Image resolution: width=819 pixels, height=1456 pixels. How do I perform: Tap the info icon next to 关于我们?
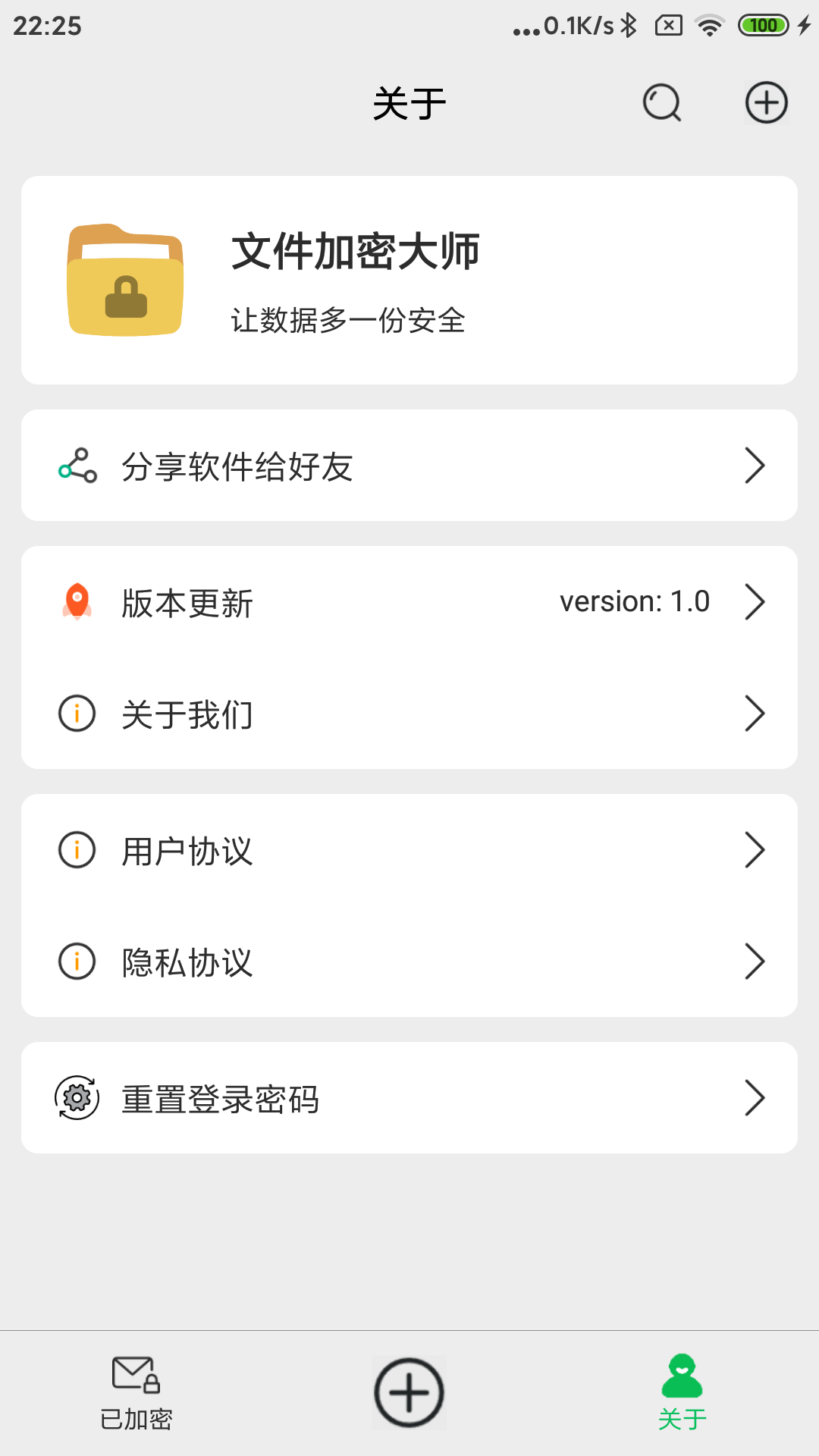click(x=76, y=713)
